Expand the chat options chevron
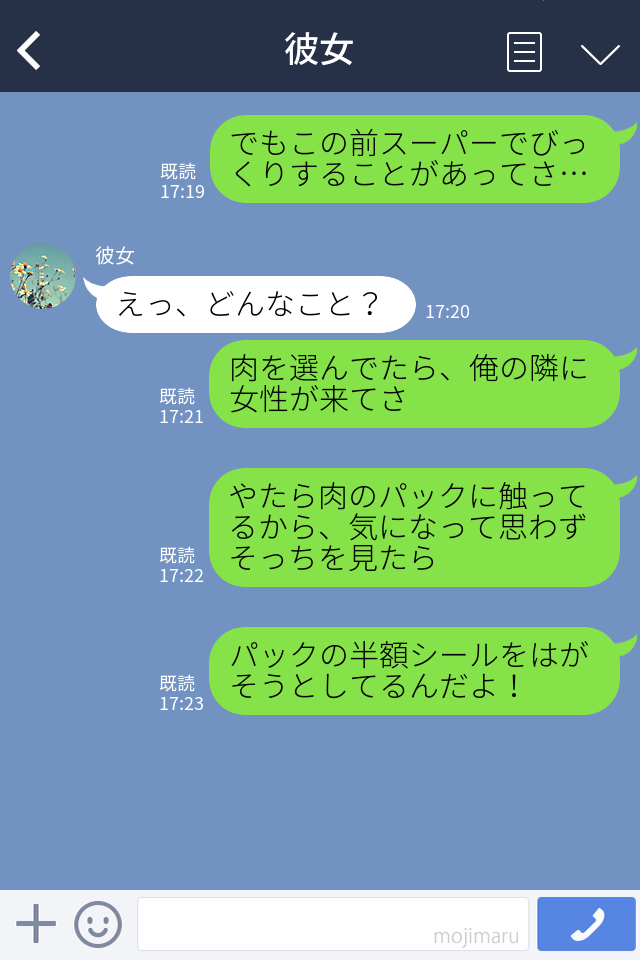Image resolution: width=640 pixels, height=960 pixels. pyautogui.click(x=600, y=53)
